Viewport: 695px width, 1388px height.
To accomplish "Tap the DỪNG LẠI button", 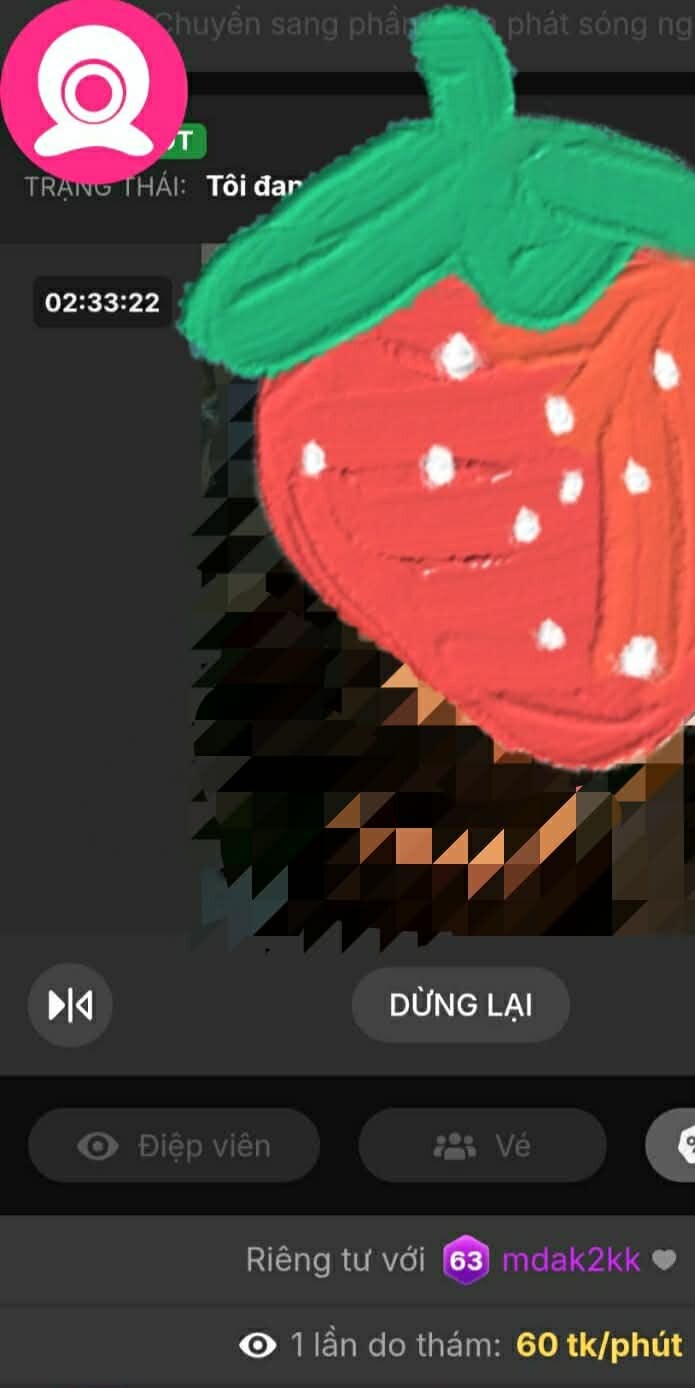I will [460, 1005].
